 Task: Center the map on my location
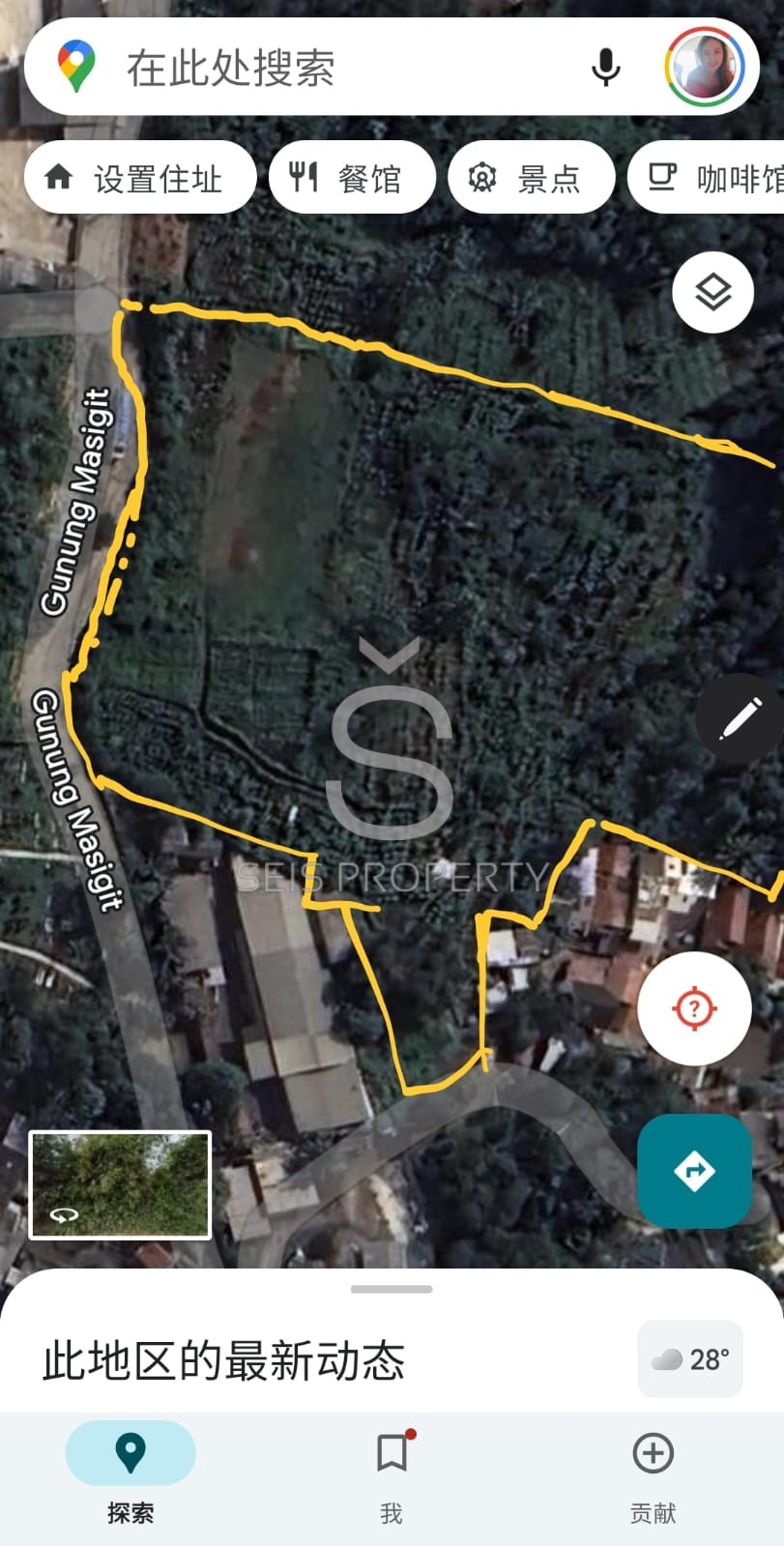(693, 1008)
